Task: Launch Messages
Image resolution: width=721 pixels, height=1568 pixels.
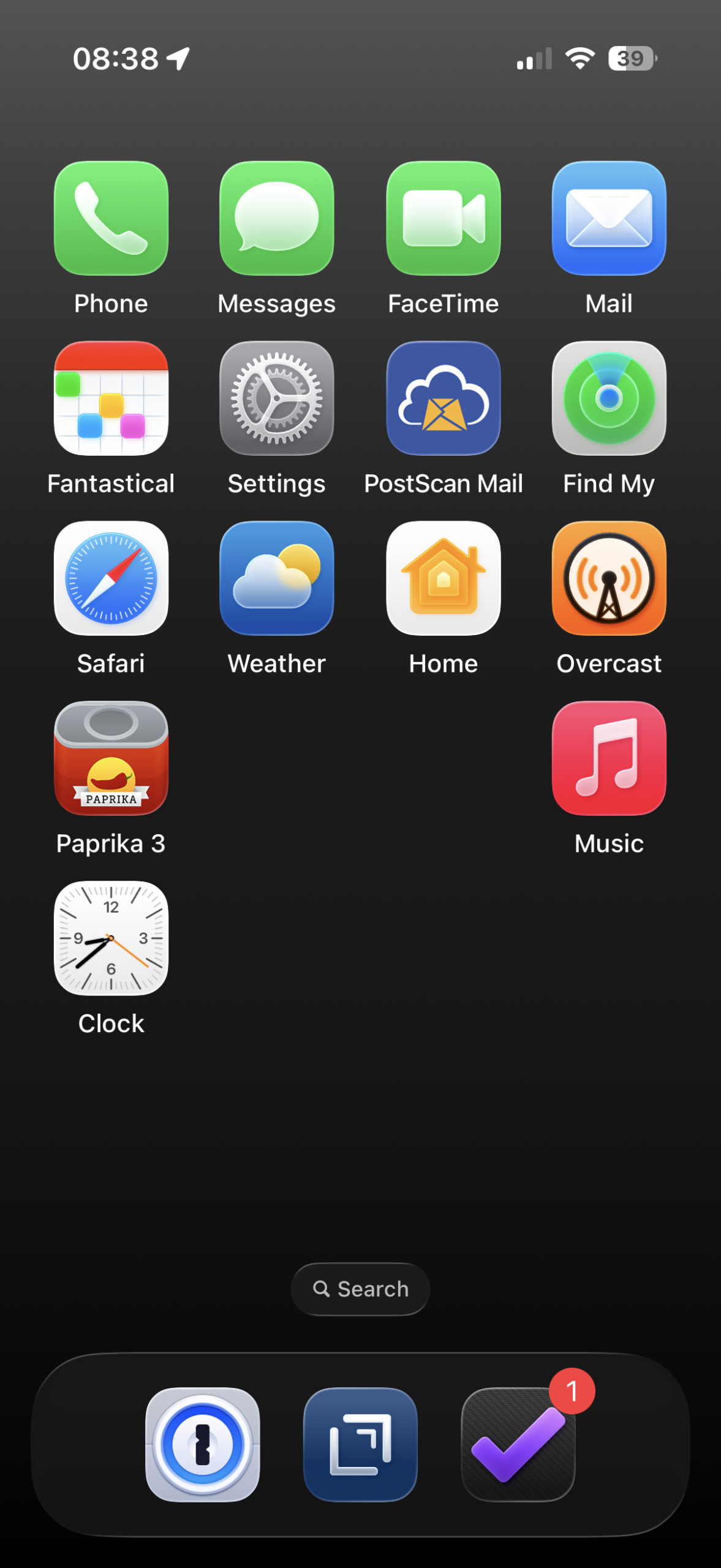Action: coord(277,219)
